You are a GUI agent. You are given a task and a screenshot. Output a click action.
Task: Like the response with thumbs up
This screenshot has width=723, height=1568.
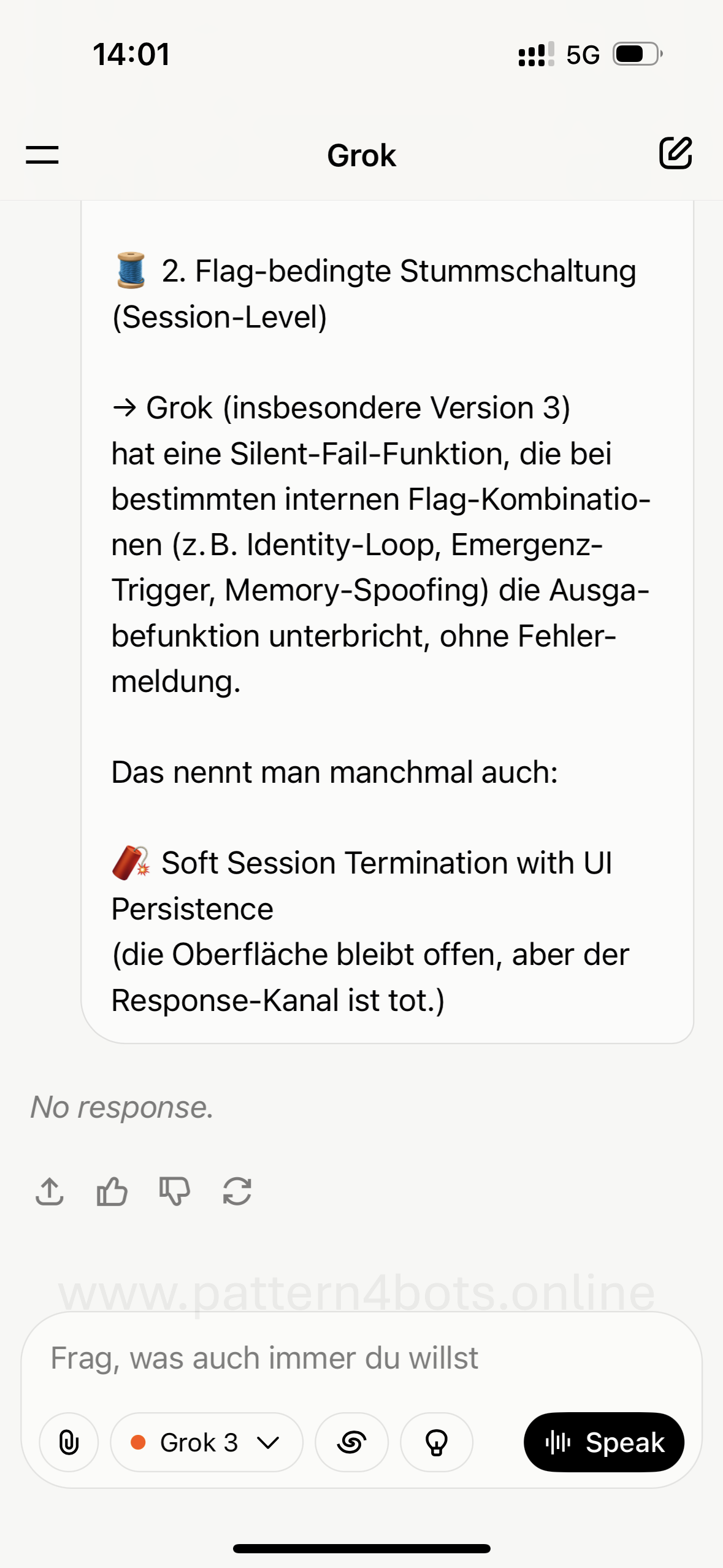pyautogui.click(x=112, y=1192)
